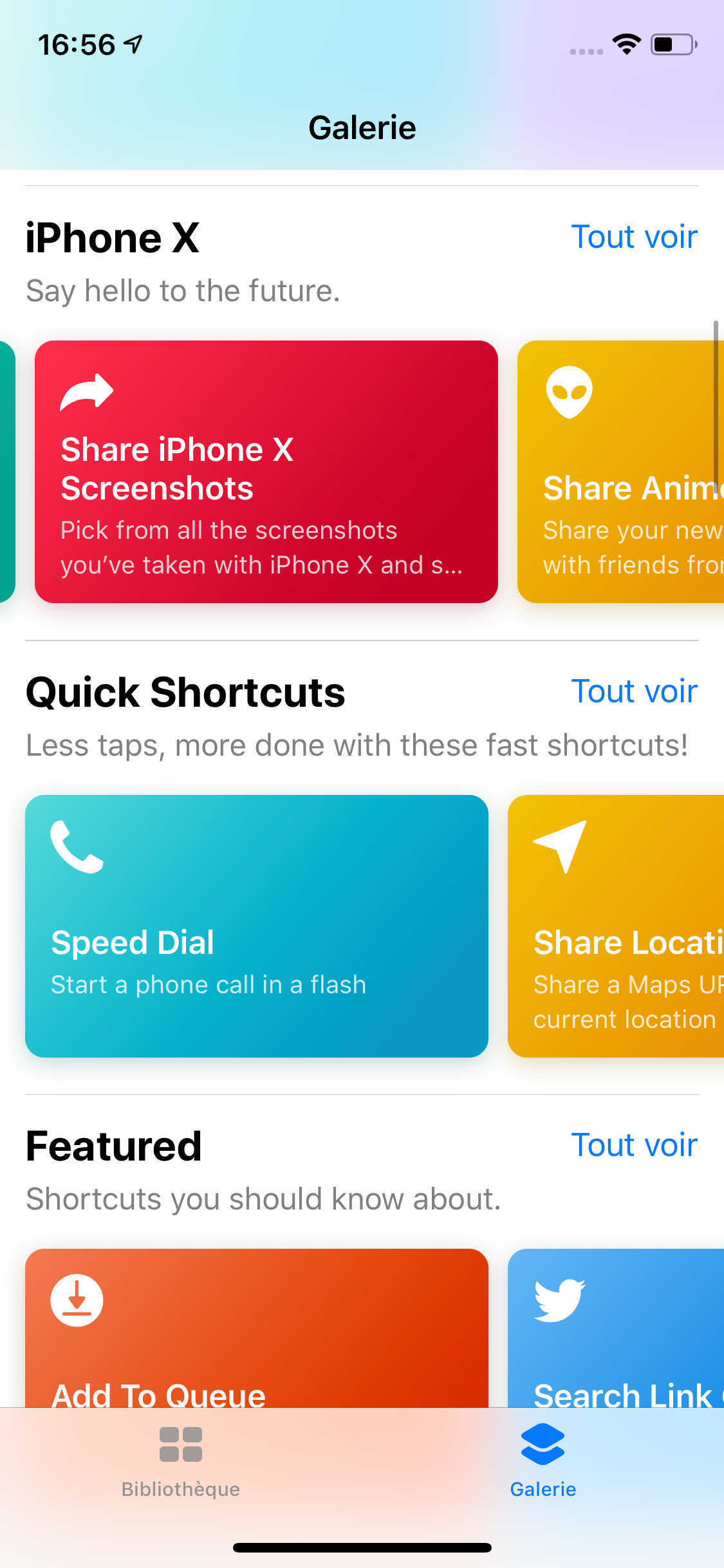Open Tout voir for Featured section
Image resolution: width=724 pixels, height=1568 pixels.
[x=634, y=1145]
